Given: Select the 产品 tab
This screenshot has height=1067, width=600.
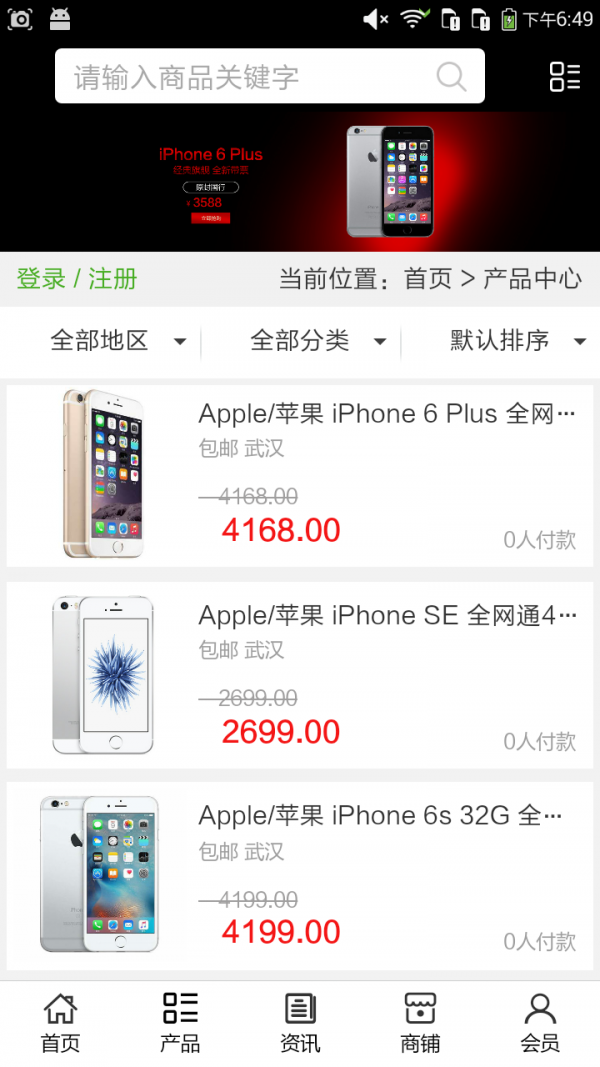Looking at the screenshot, I should pos(180,1023).
